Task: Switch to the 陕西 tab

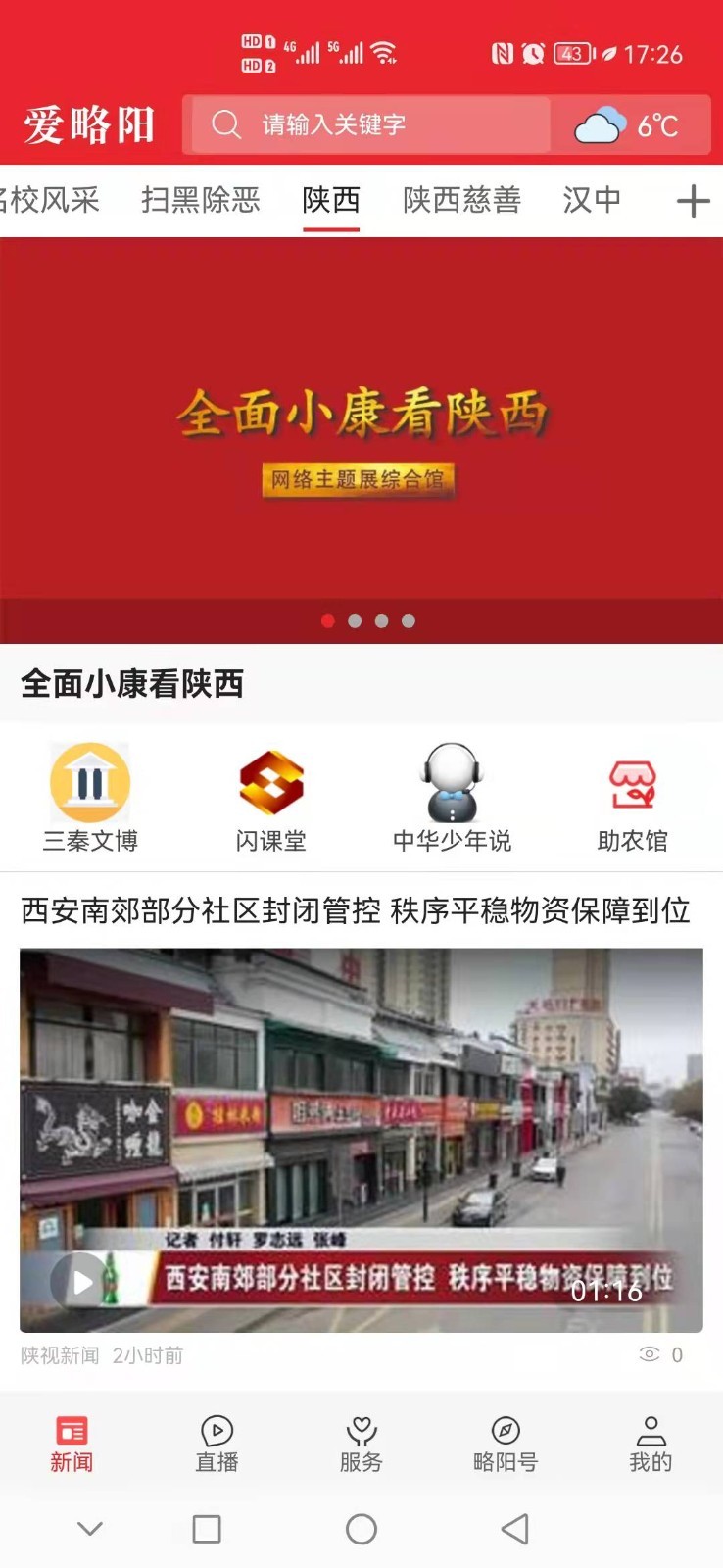Action: pyautogui.click(x=332, y=200)
